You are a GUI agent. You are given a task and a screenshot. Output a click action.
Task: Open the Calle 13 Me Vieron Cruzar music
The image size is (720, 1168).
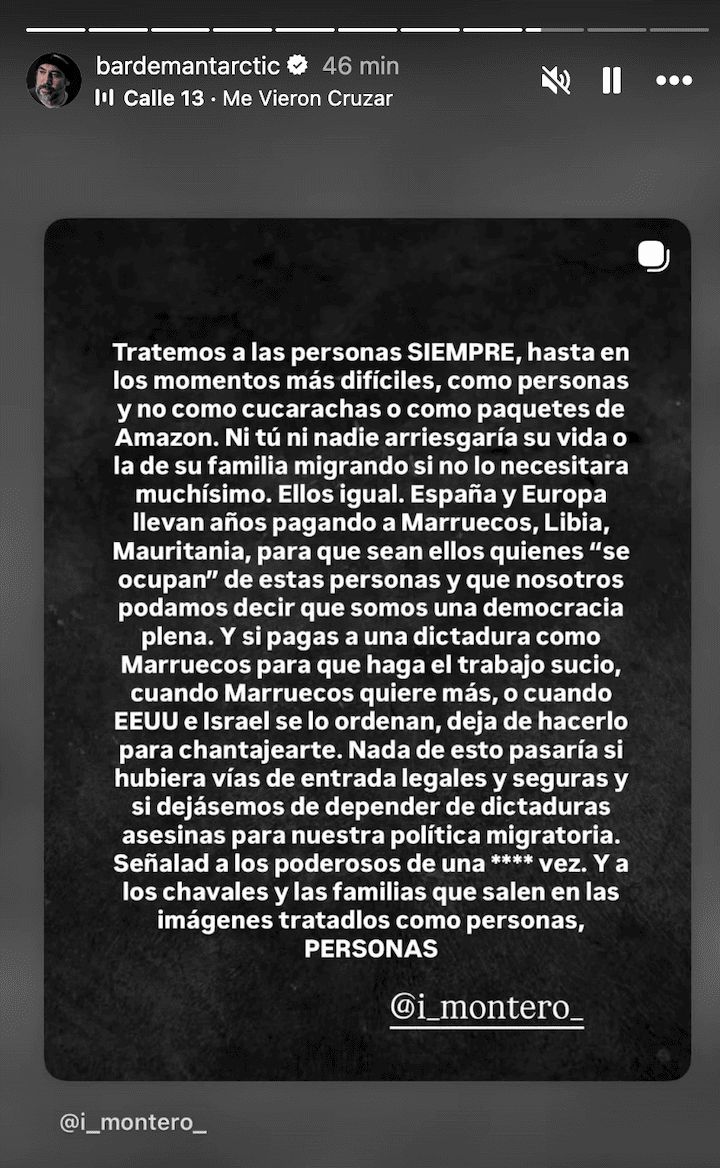[244, 98]
